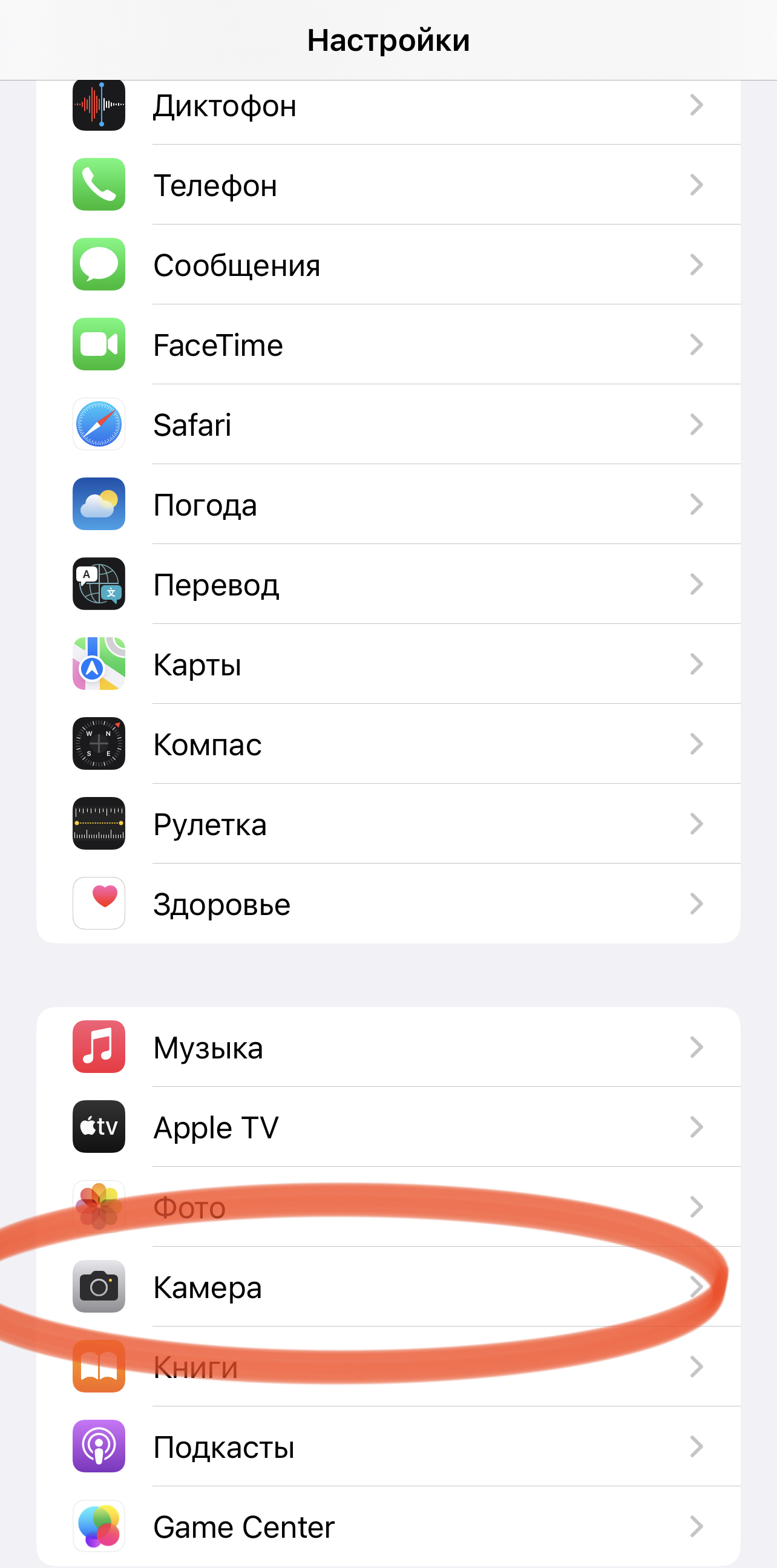The image size is (777, 1568).
Task: Open Здоровье settings
Action: 388,904
